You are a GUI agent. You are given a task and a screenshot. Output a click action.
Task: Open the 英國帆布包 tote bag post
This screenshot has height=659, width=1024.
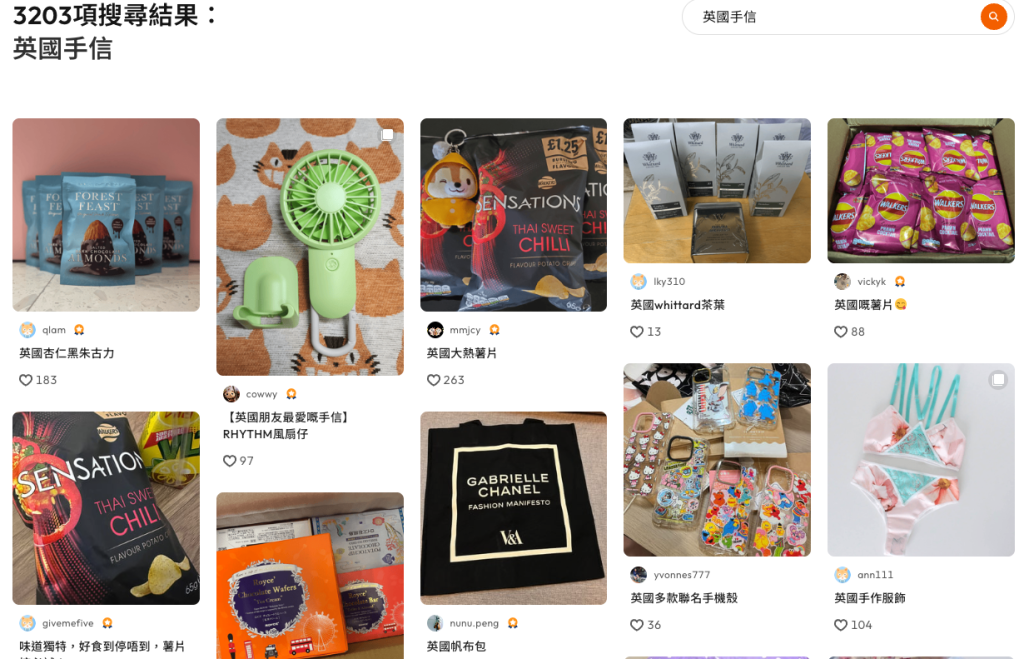tap(513, 507)
